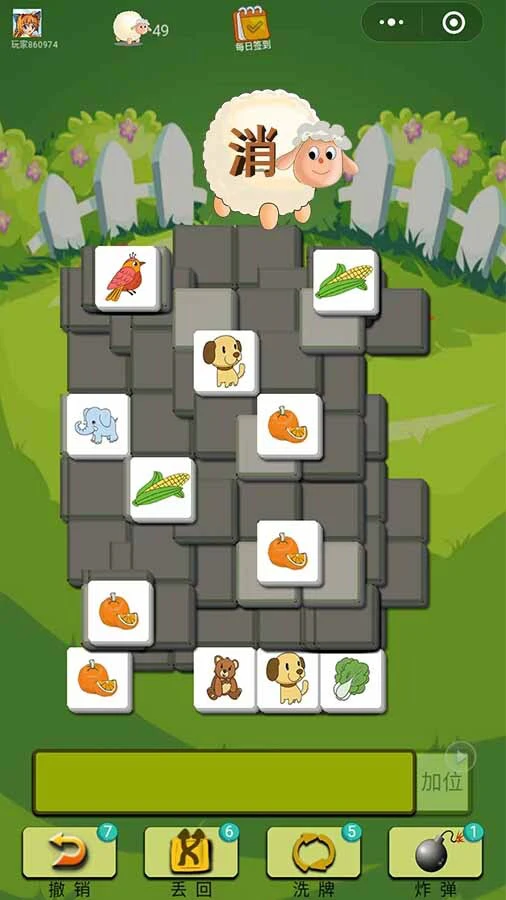
Task: Open the mini-program three-dot menu
Action: click(x=392, y=23)
